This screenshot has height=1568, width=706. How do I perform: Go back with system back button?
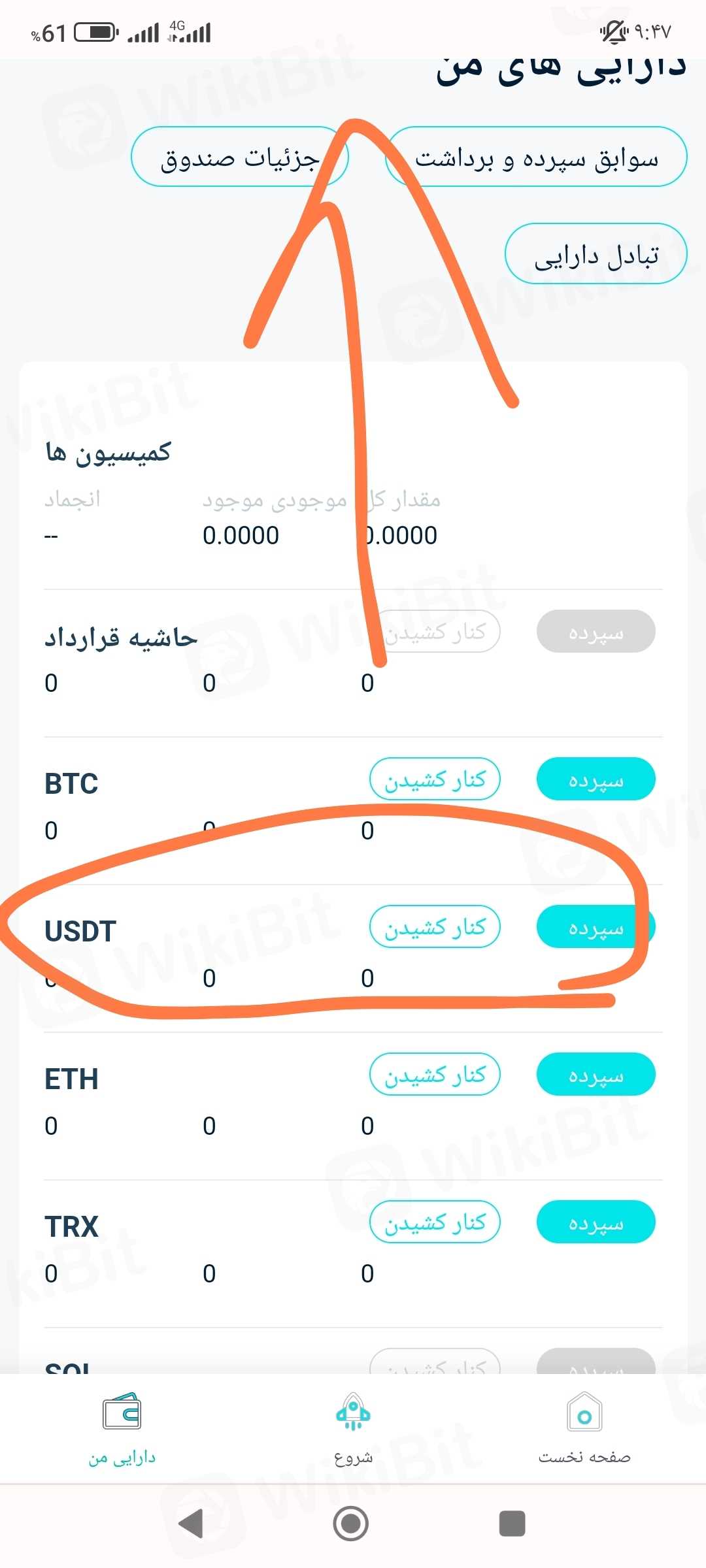coord(191,1524)
